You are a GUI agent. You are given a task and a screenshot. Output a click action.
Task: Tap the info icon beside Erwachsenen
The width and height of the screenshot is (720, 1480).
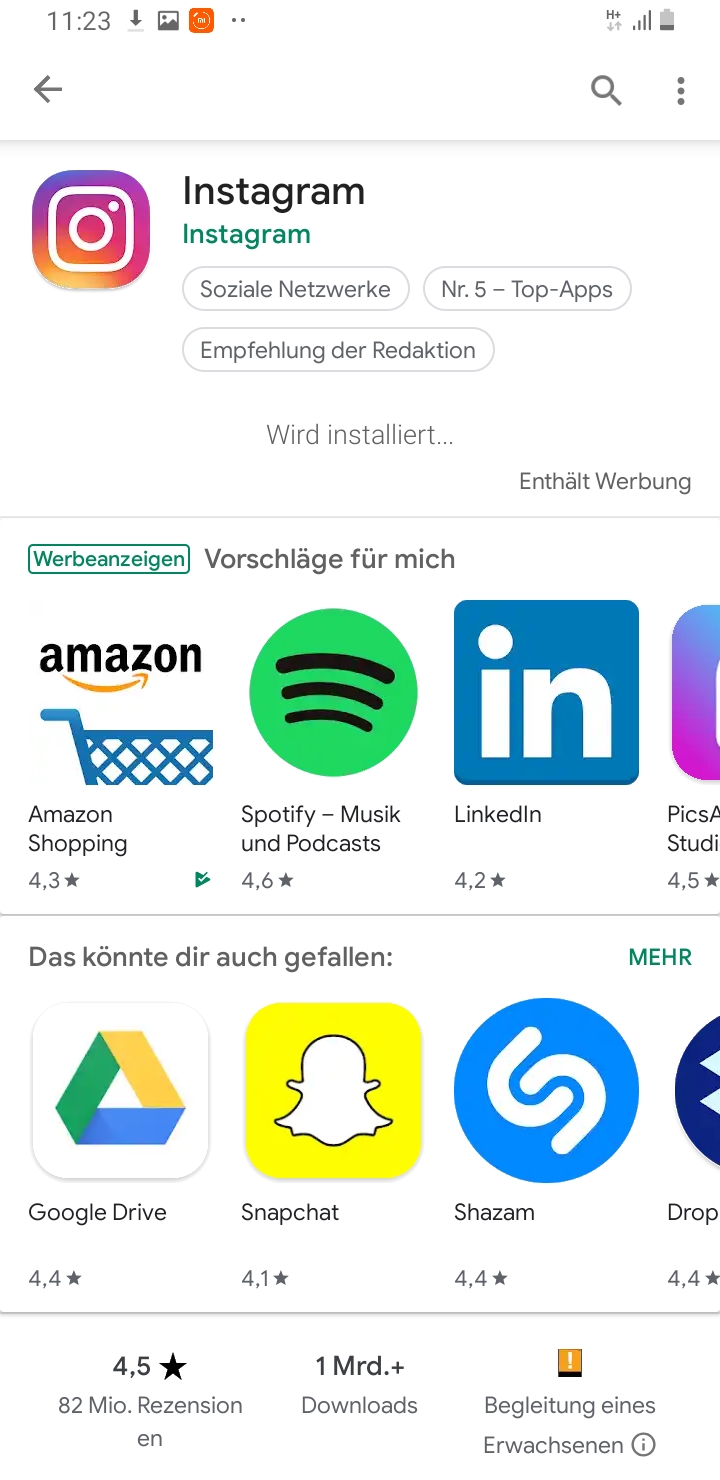(x=645, y=1445)
